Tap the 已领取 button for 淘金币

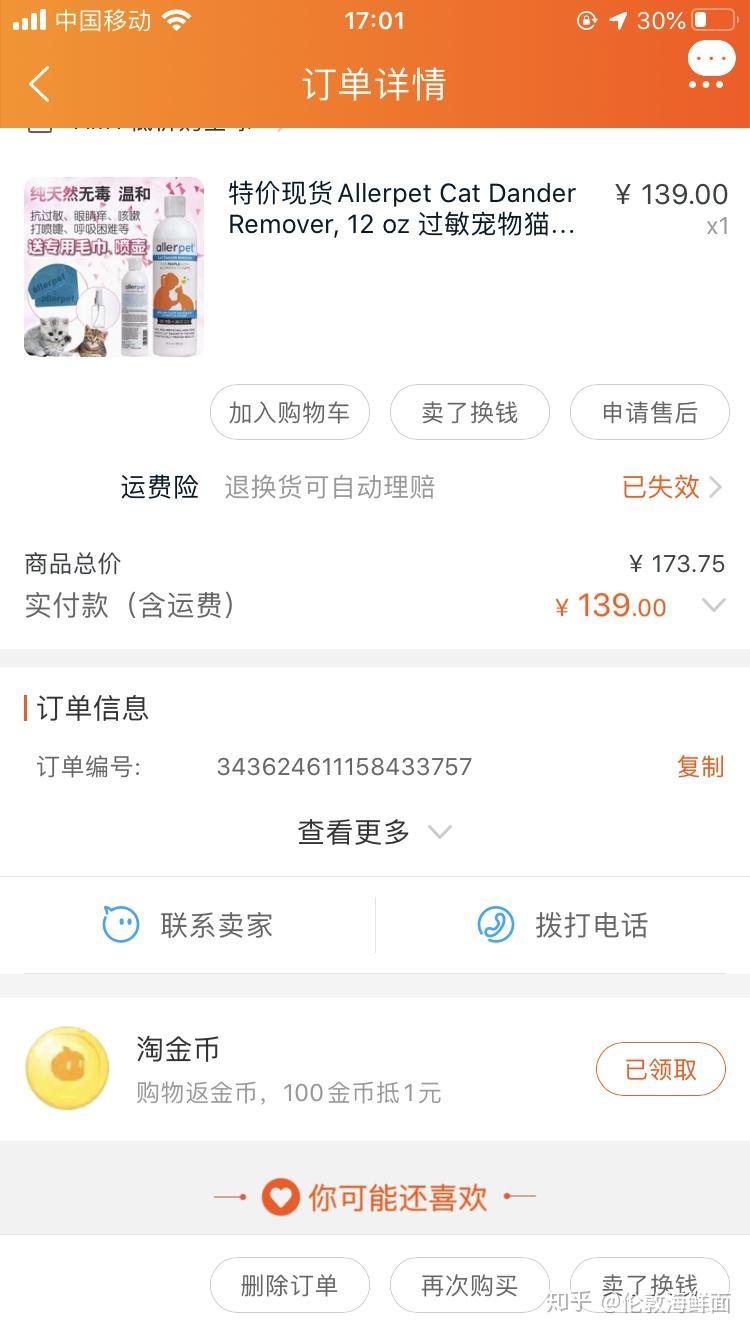click(661, 1069)
